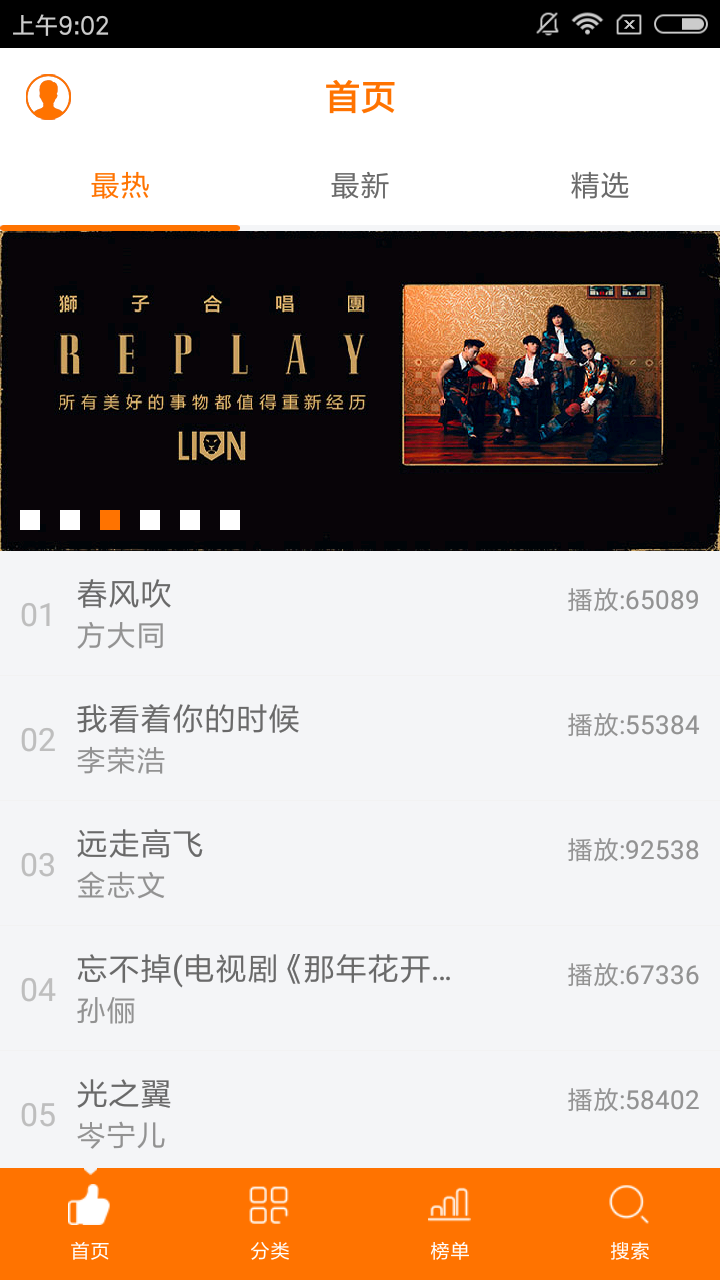Image resolution: width=720 pixels, height=1280 pixels.
Task: Open the 榜单 charts tab
Action: tap(449, 1222)
